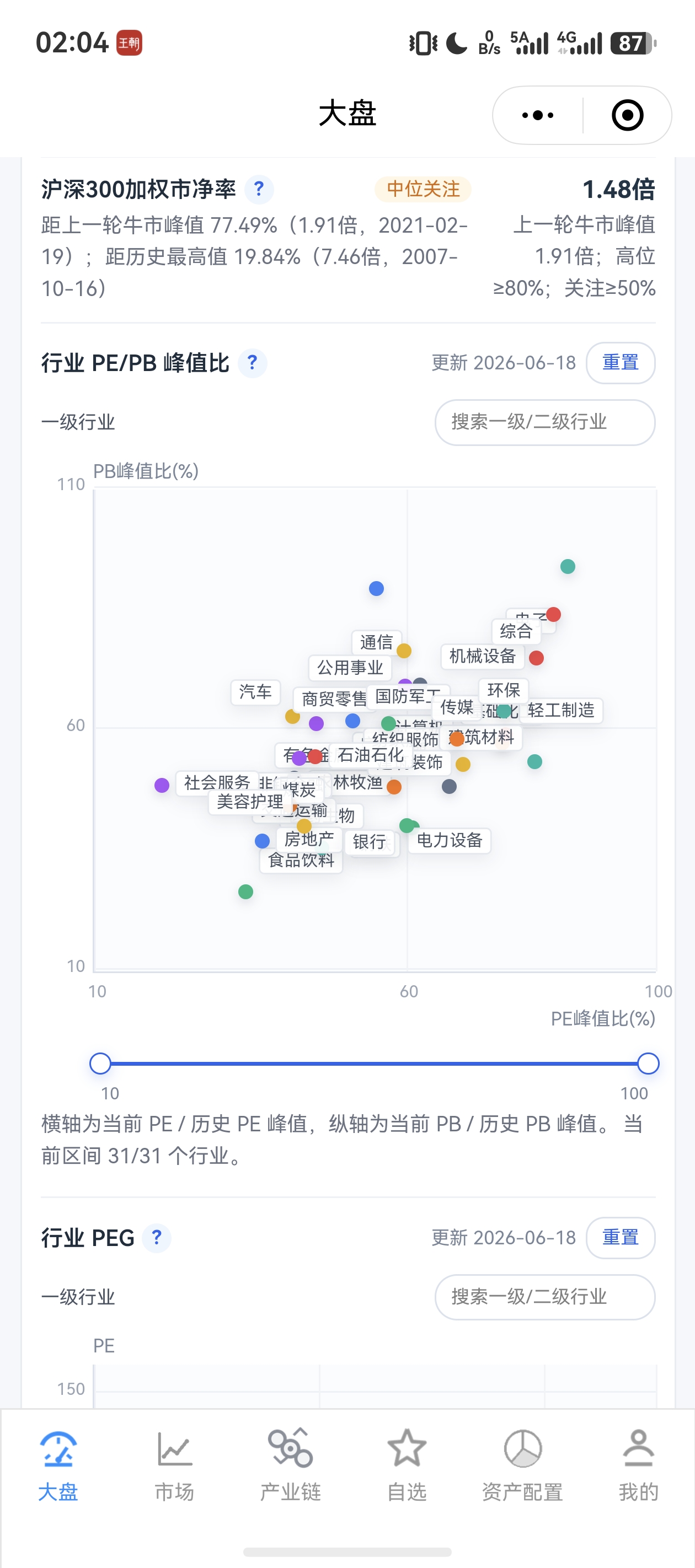The height and width of the screenshot is (1568, 695).
Task: Search industries in 行业 PEG section
Action: click(544, 1297)
